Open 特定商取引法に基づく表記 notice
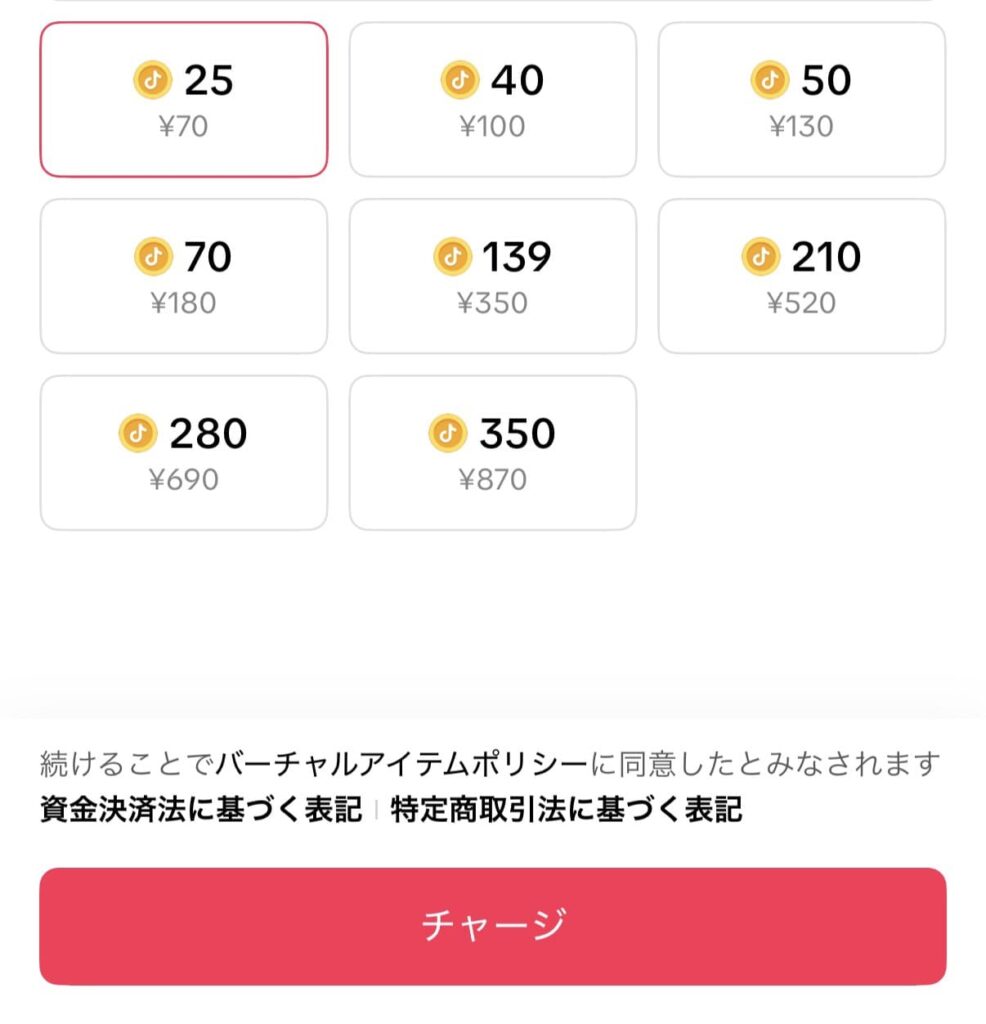The width and height of the screenshot is (986, 1024). (566, 809)
